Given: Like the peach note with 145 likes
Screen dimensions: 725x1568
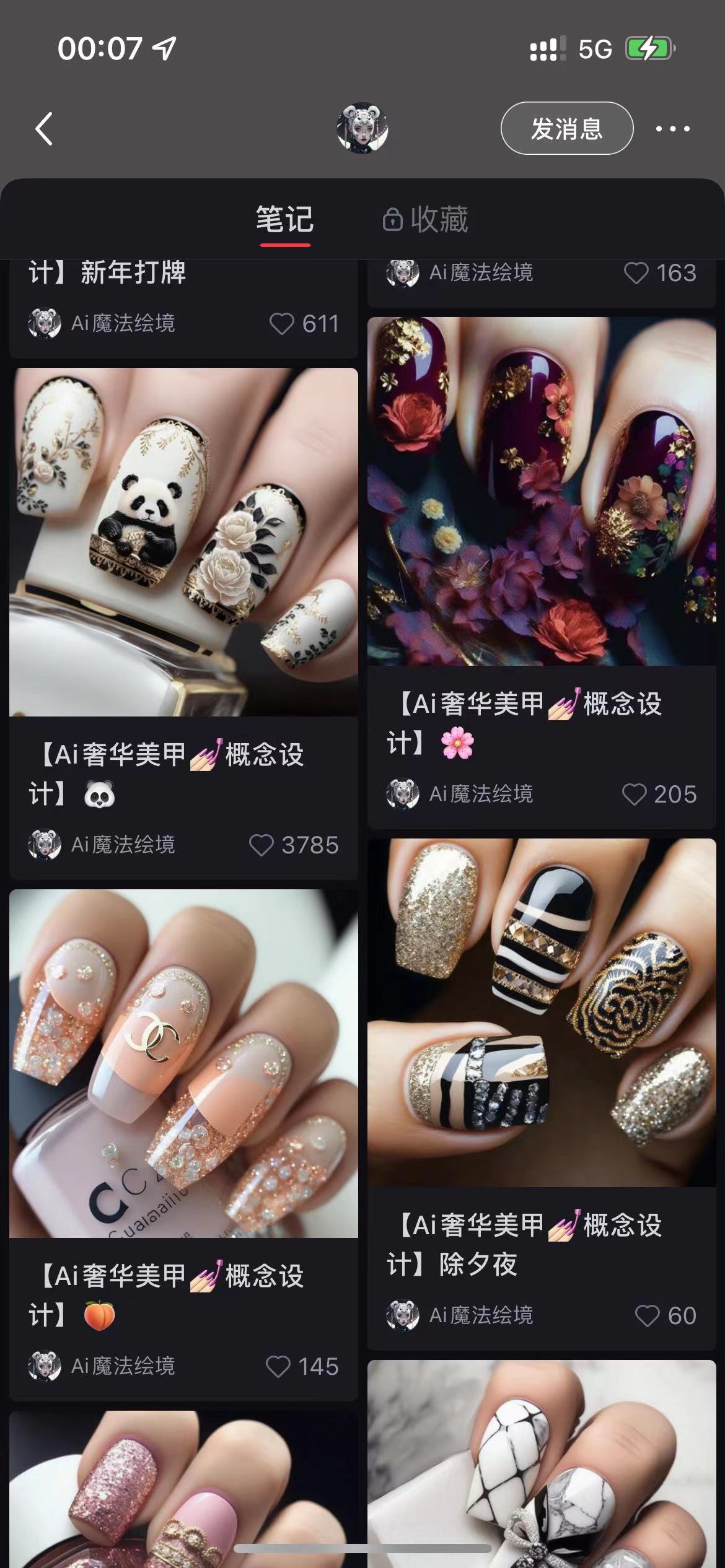Looking at the screenshot, I should [x=278, y=1366].
